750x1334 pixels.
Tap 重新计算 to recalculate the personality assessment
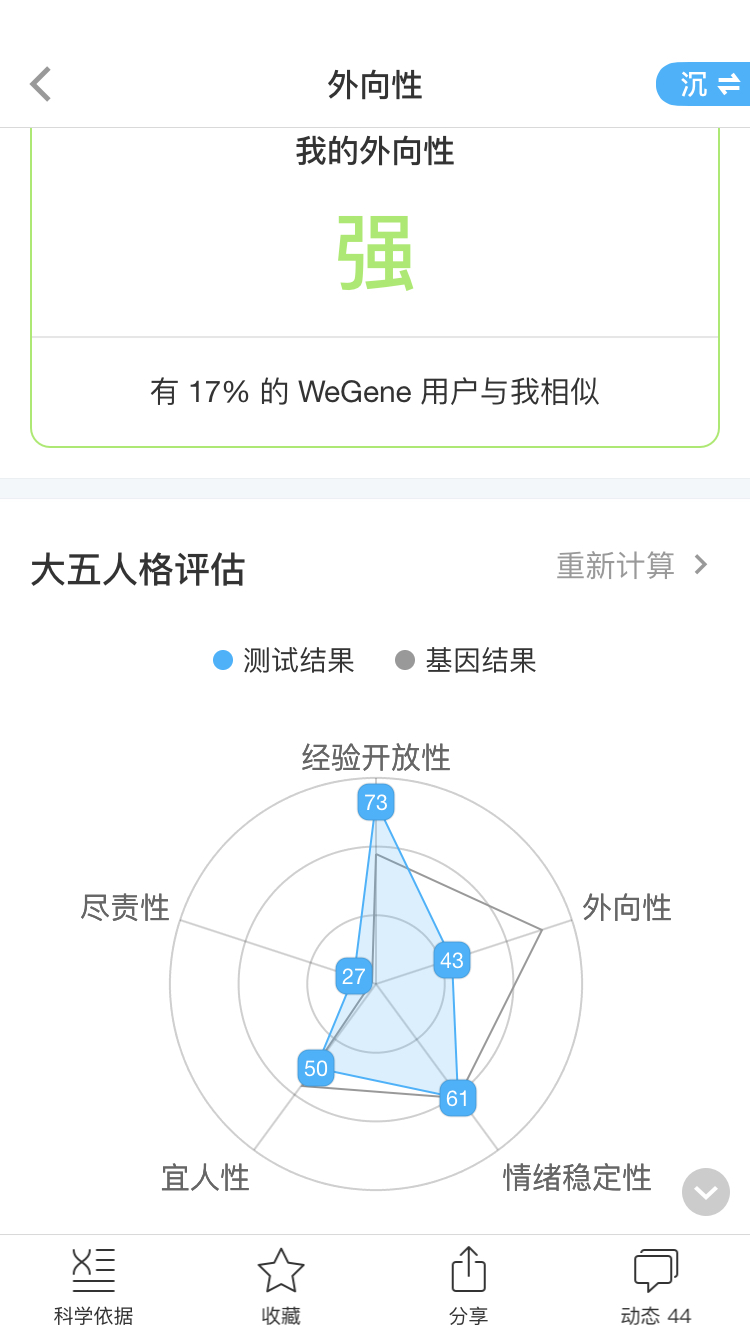point(632,566)
